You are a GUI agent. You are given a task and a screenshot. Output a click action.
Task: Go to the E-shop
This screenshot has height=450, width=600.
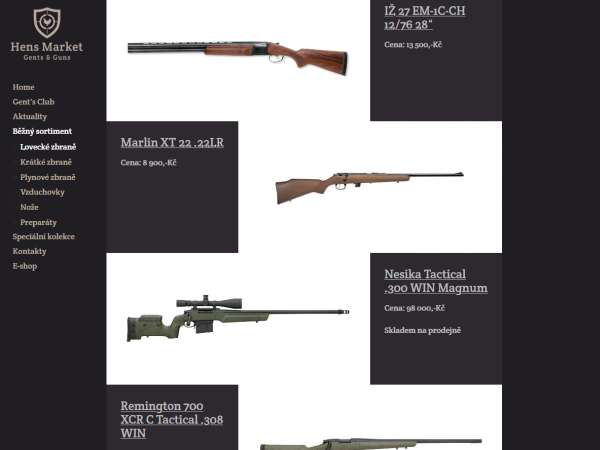coord(25,267)
